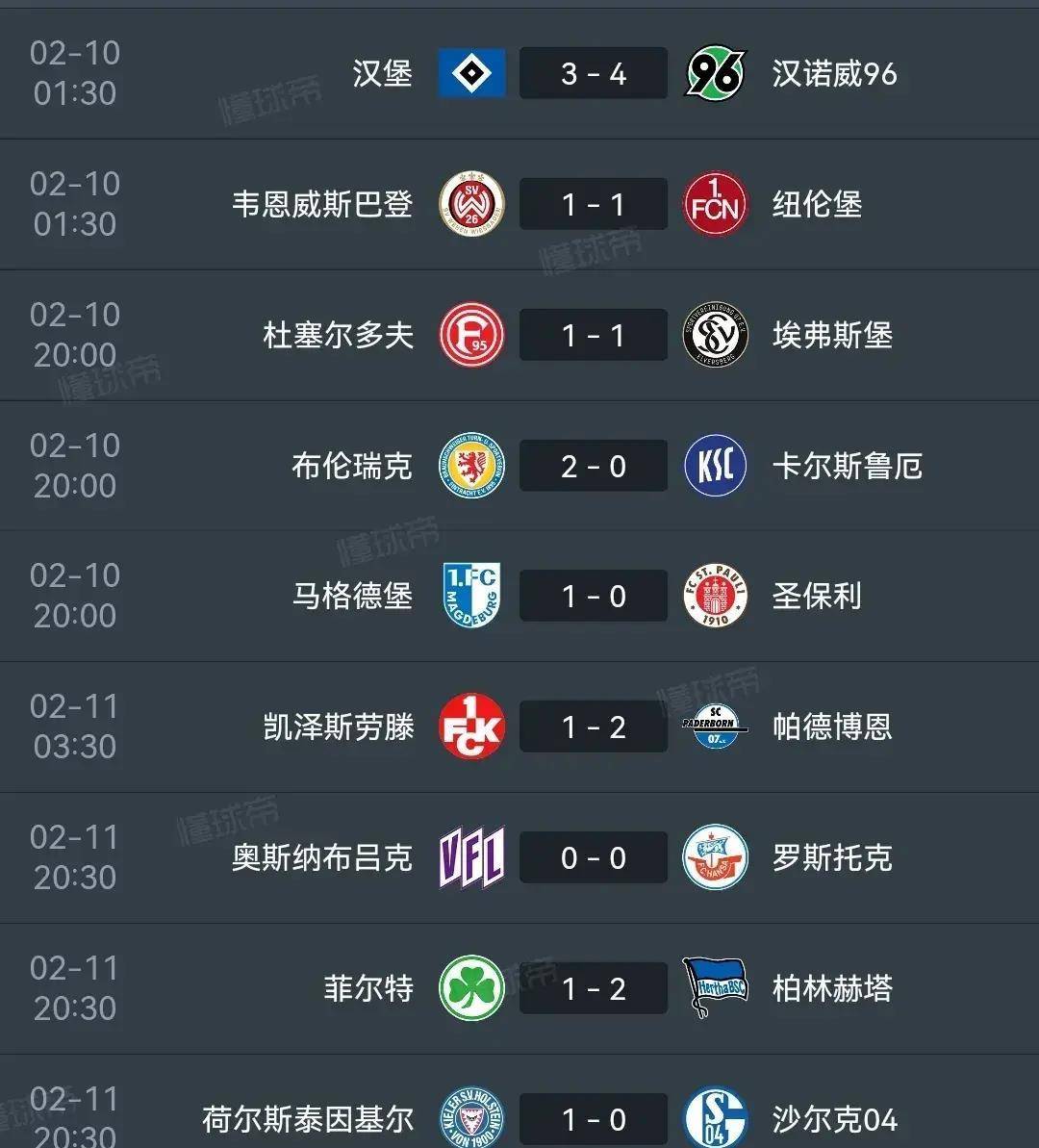The width and height of the screenshot is (1039, 1148).
Task: Select the Schalke 04 logo
Action: coord(716,1119)
